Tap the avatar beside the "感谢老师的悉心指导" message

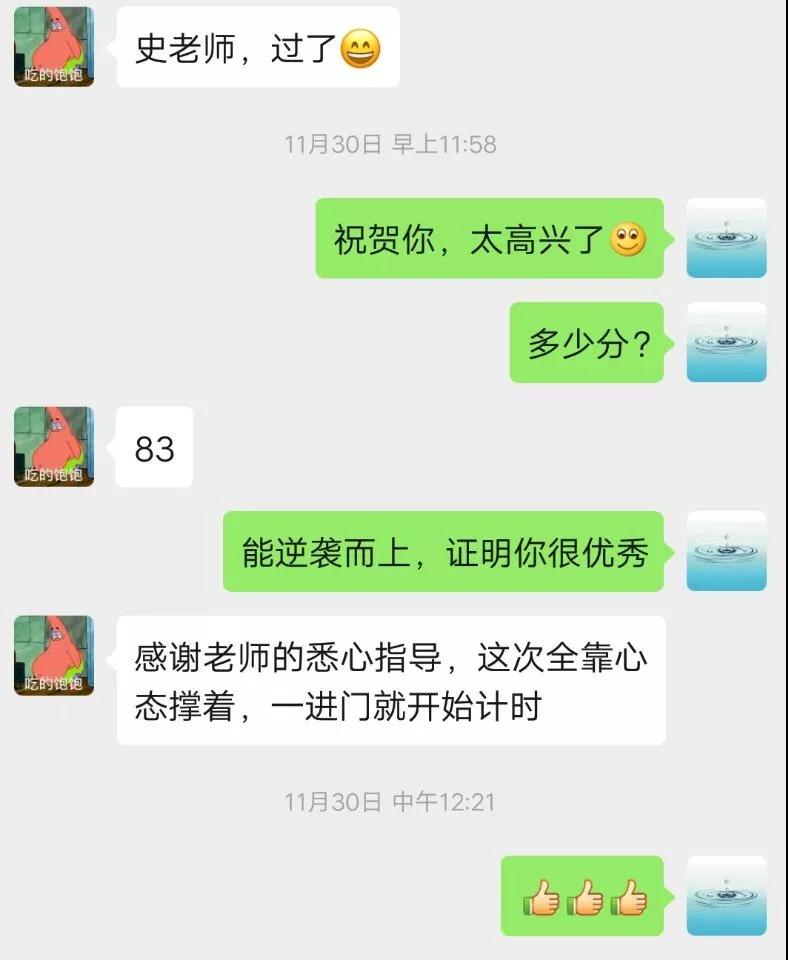coord(54,655)
